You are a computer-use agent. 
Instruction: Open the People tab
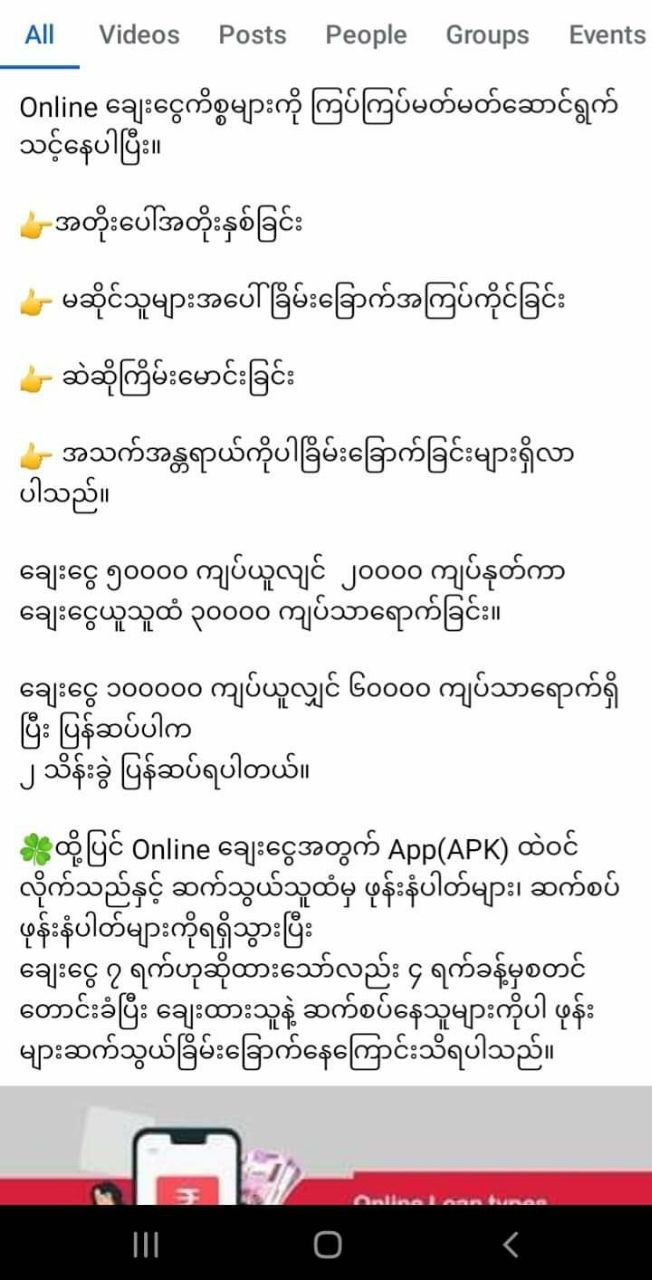366,35
